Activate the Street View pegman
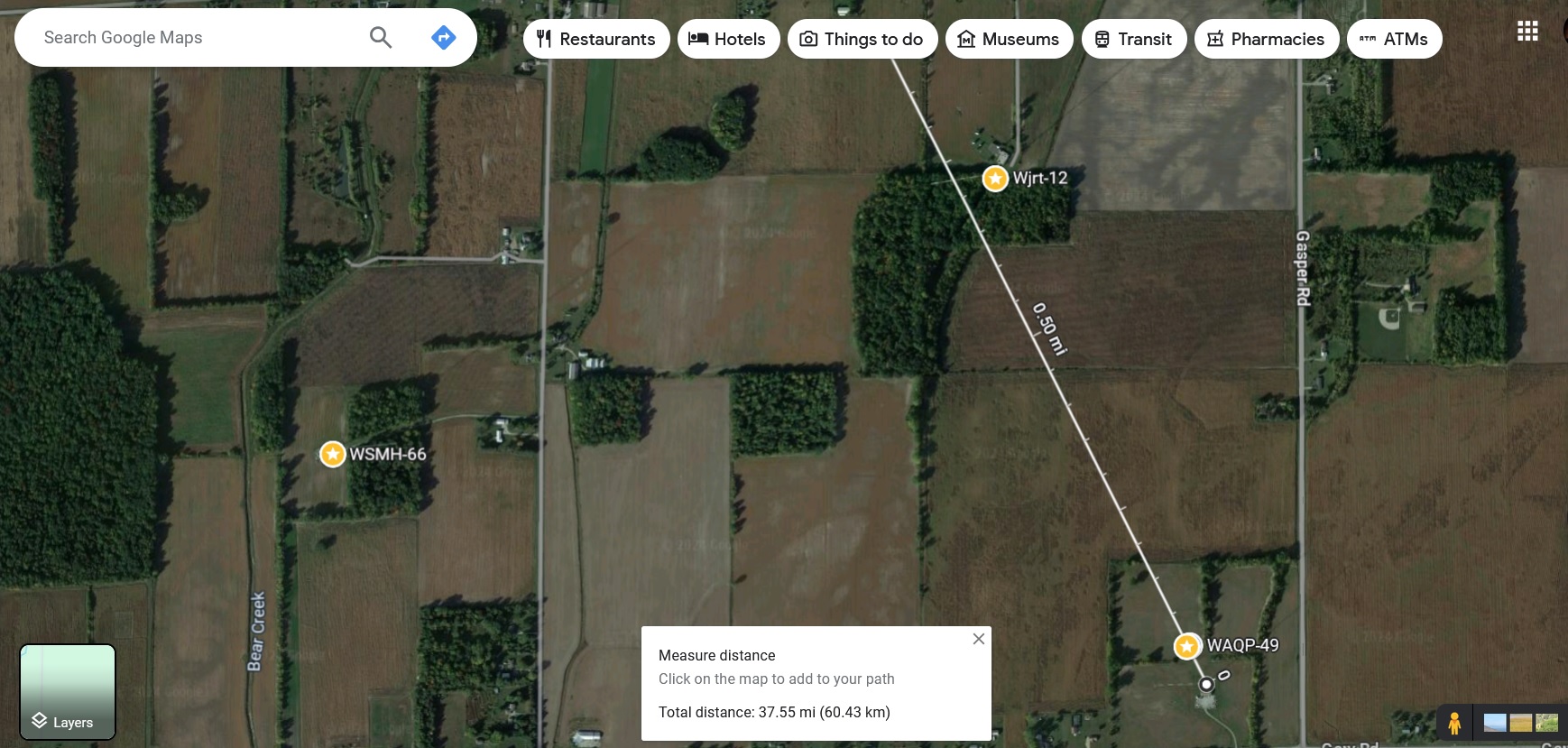The image size is (1568, 748). pos(1454,723)
